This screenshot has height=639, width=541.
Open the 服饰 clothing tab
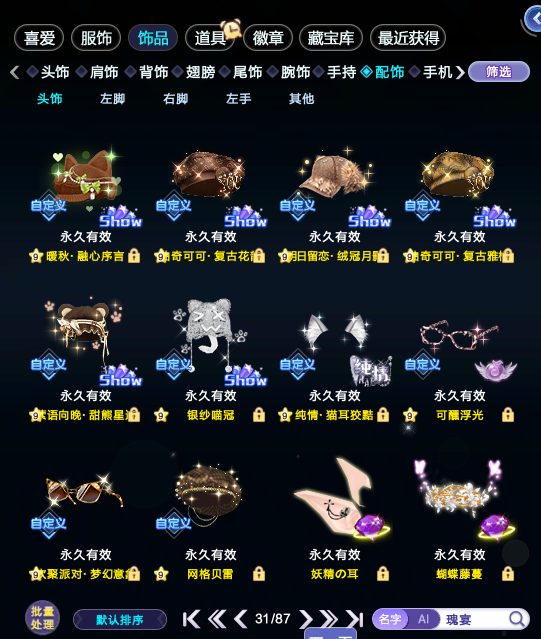tap(96, 38)
